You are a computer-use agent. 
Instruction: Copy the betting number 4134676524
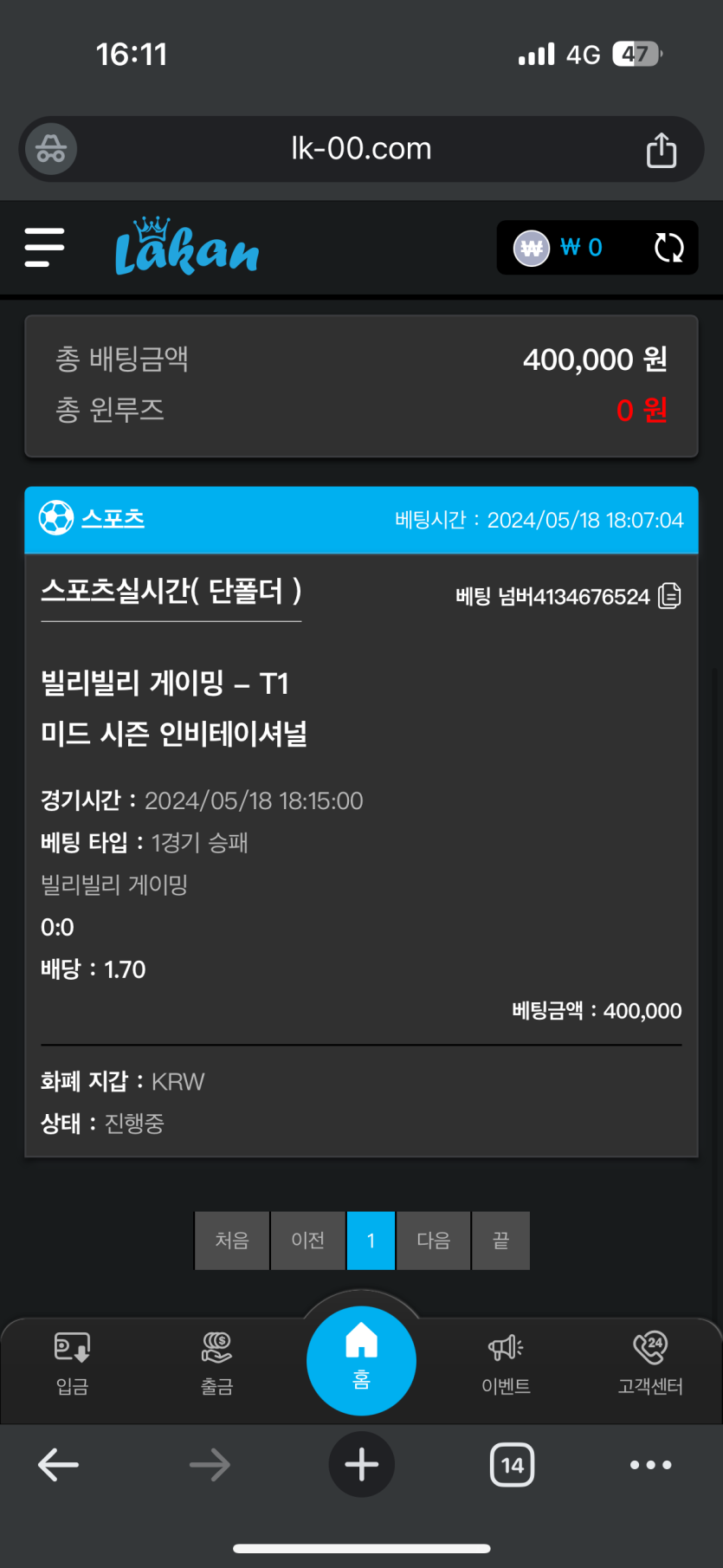point(669,596)
